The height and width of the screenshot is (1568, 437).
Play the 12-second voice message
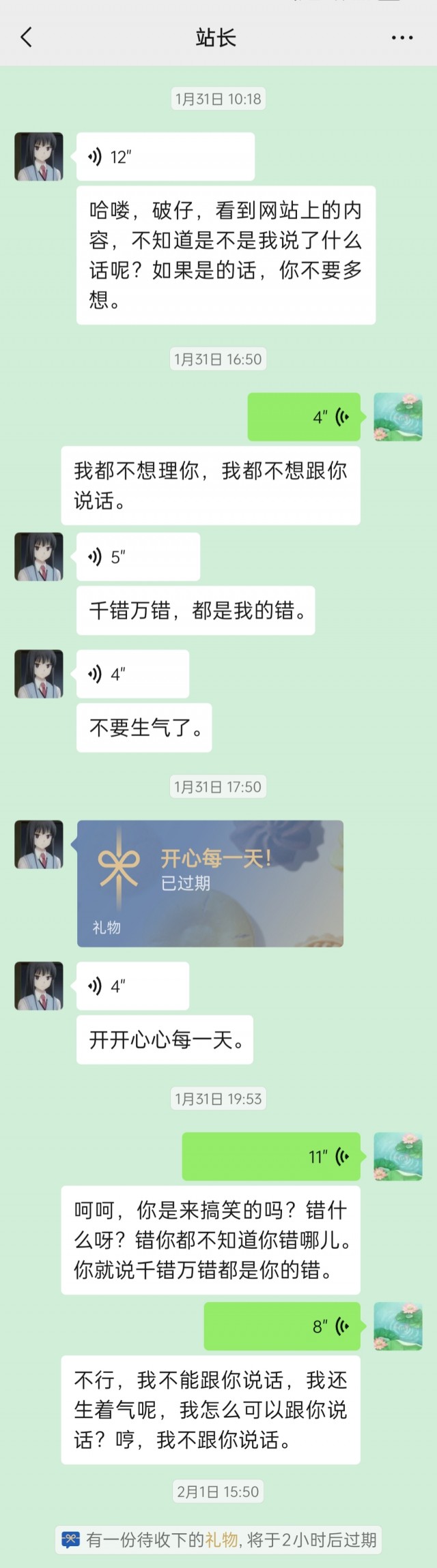165,157
